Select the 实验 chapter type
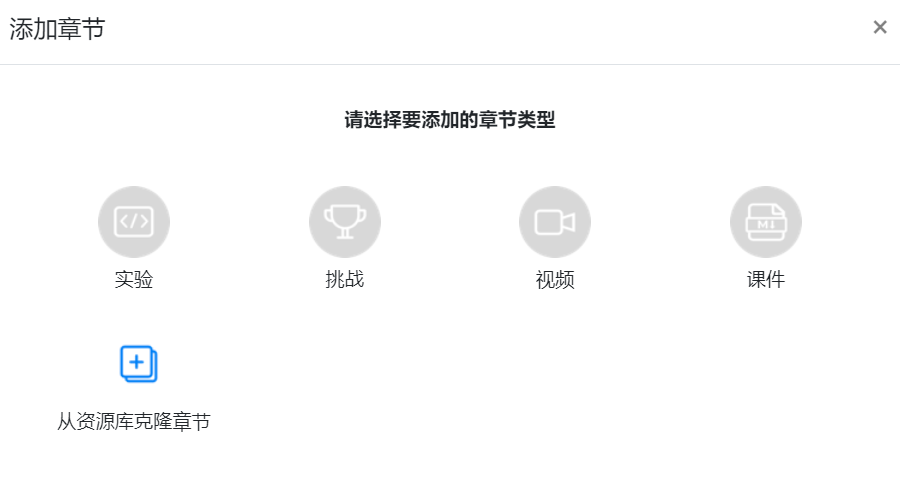Viewport: 900px width, 485px height. [x=134, y=222]
